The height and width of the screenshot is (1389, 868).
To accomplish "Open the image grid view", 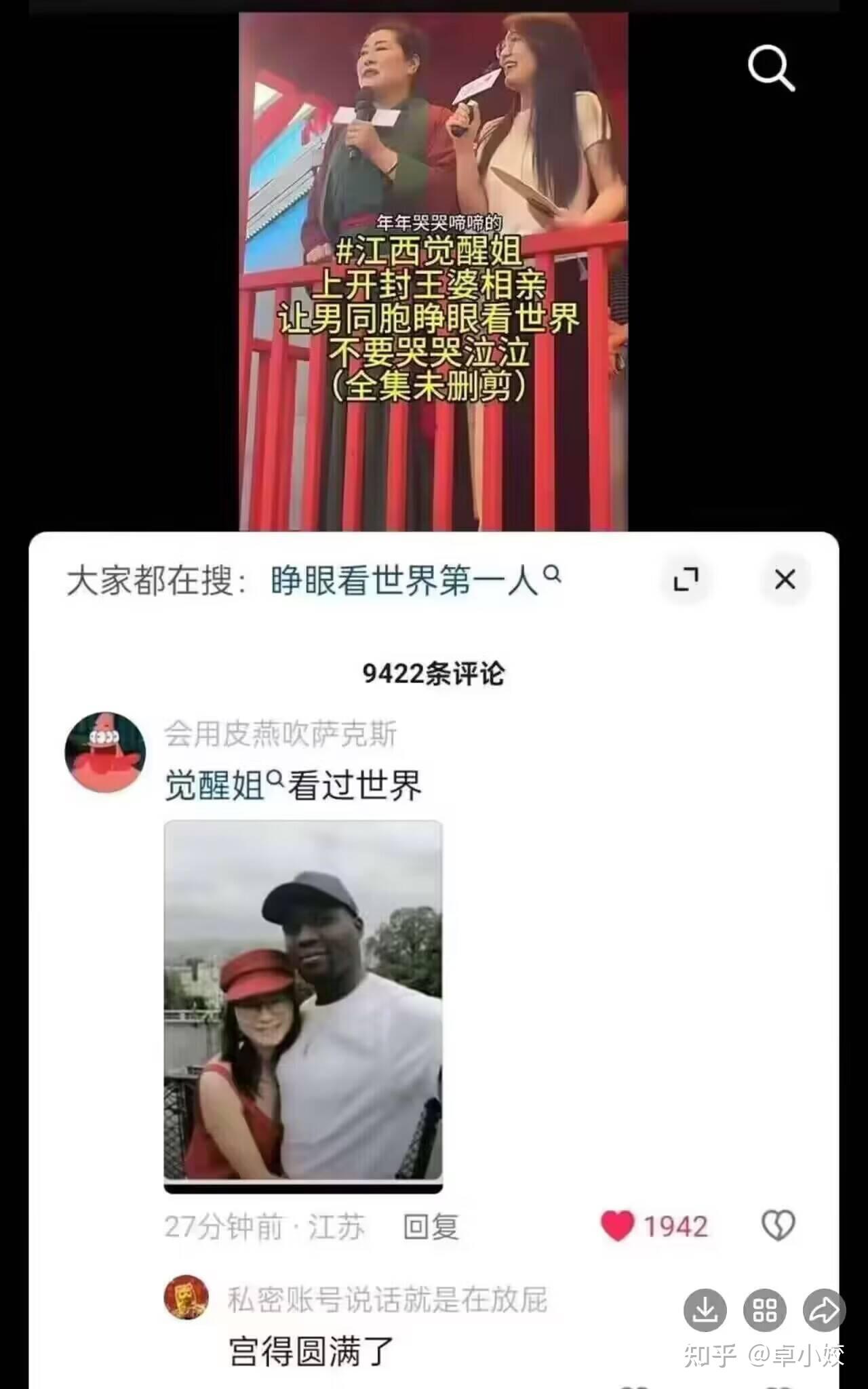I will [x=765, y=1310].
